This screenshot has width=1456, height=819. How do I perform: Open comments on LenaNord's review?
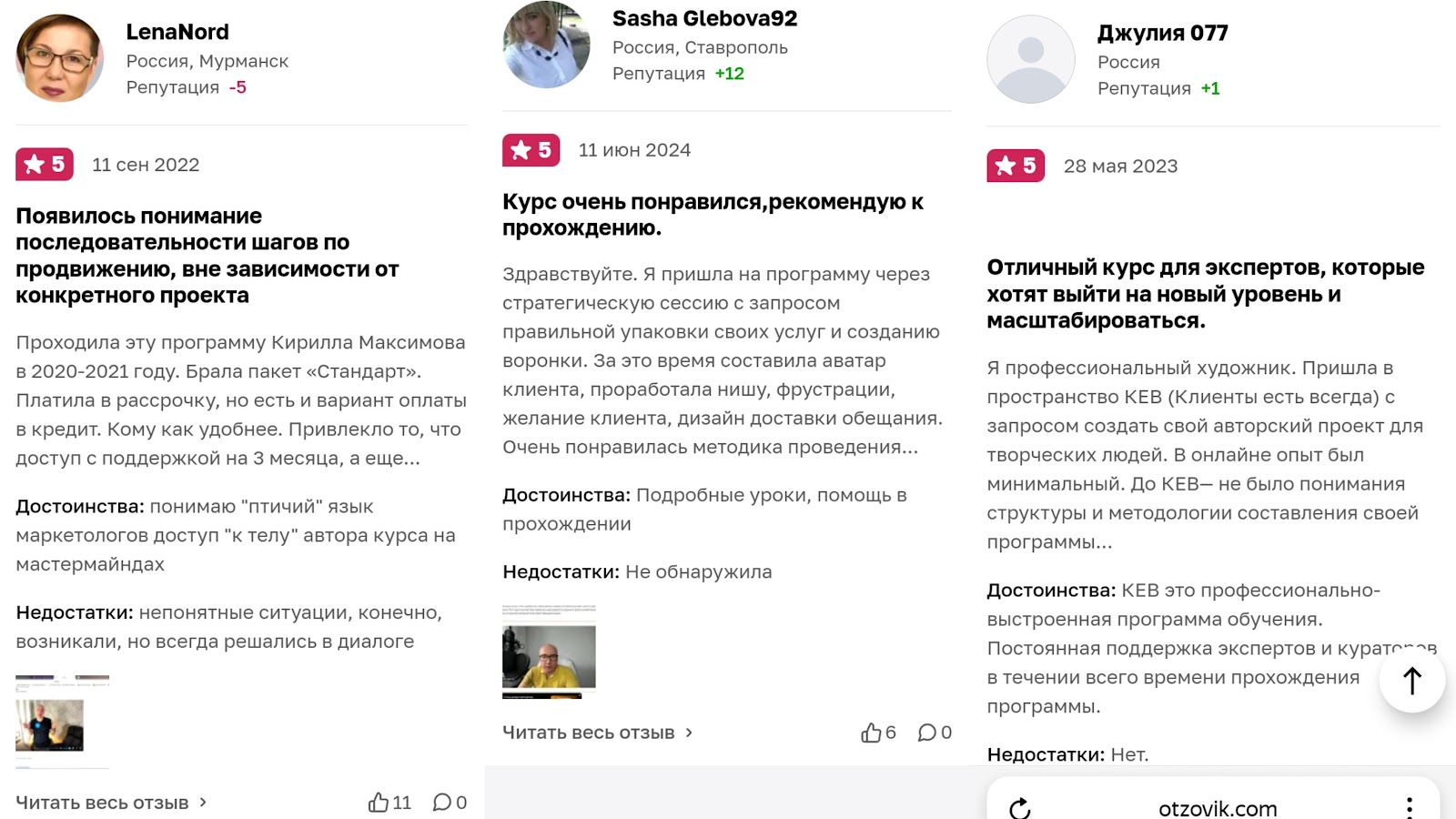click(x=443, y=803)
